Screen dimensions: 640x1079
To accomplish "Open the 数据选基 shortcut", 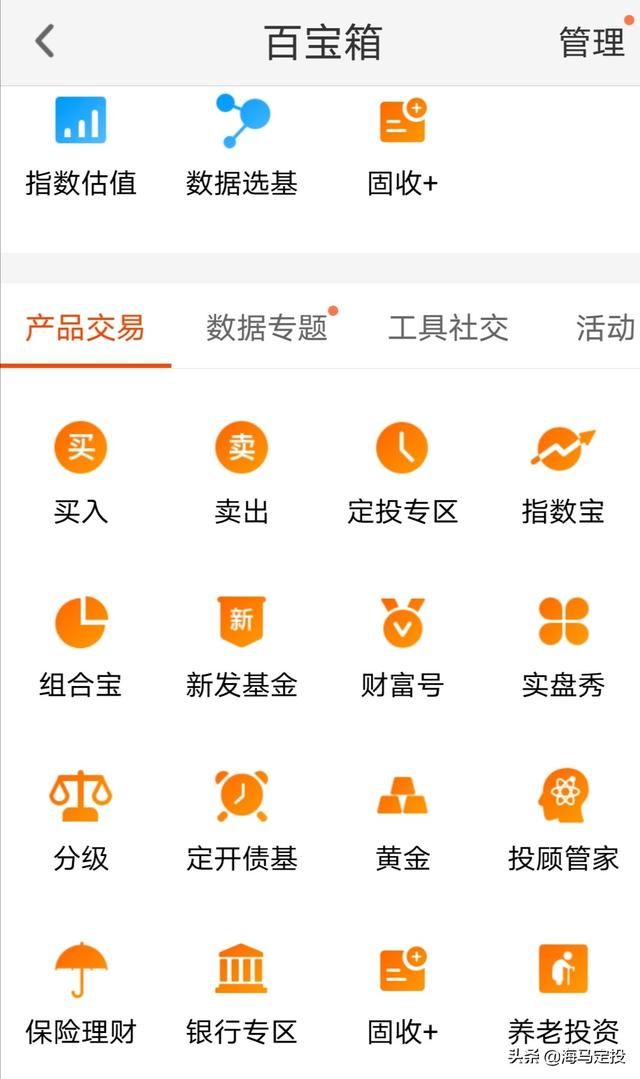I will 242,147.
